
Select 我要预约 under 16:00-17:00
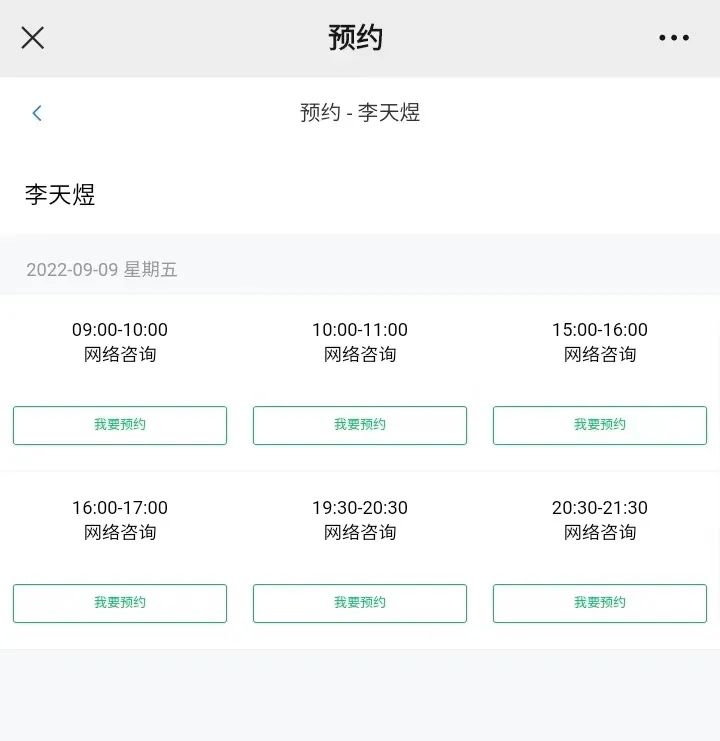pyautogui.click(x=120, y=603)
